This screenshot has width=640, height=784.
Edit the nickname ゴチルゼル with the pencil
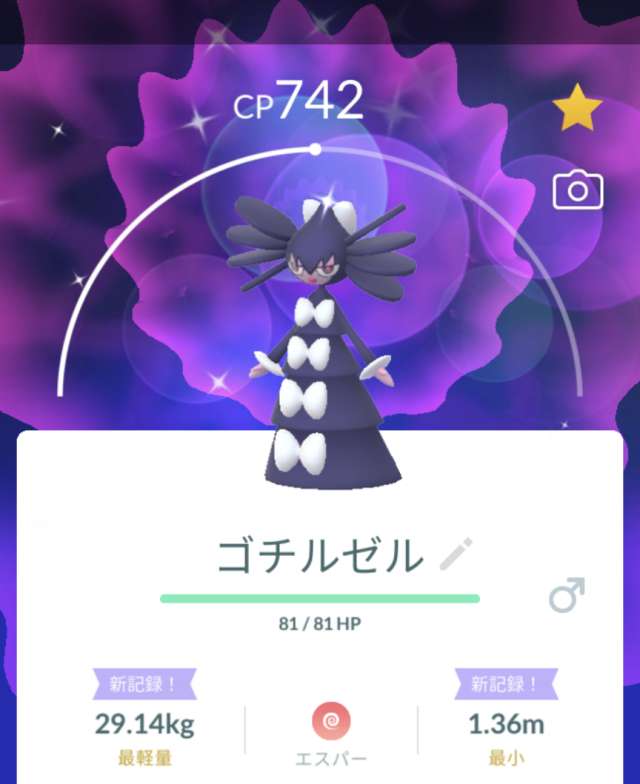coord(457,554)
